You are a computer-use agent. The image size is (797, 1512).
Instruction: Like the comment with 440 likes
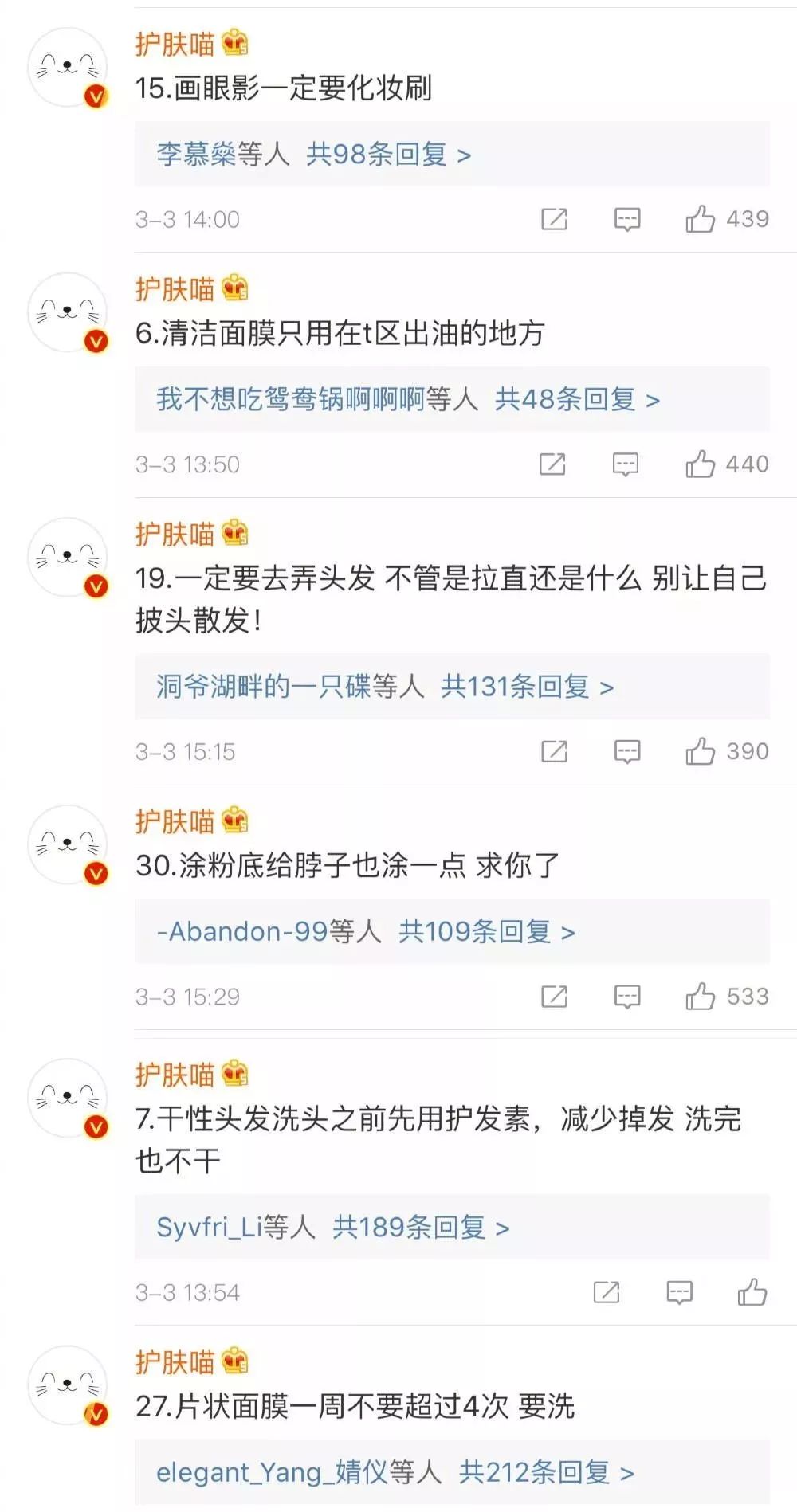[x=701, y=464]
